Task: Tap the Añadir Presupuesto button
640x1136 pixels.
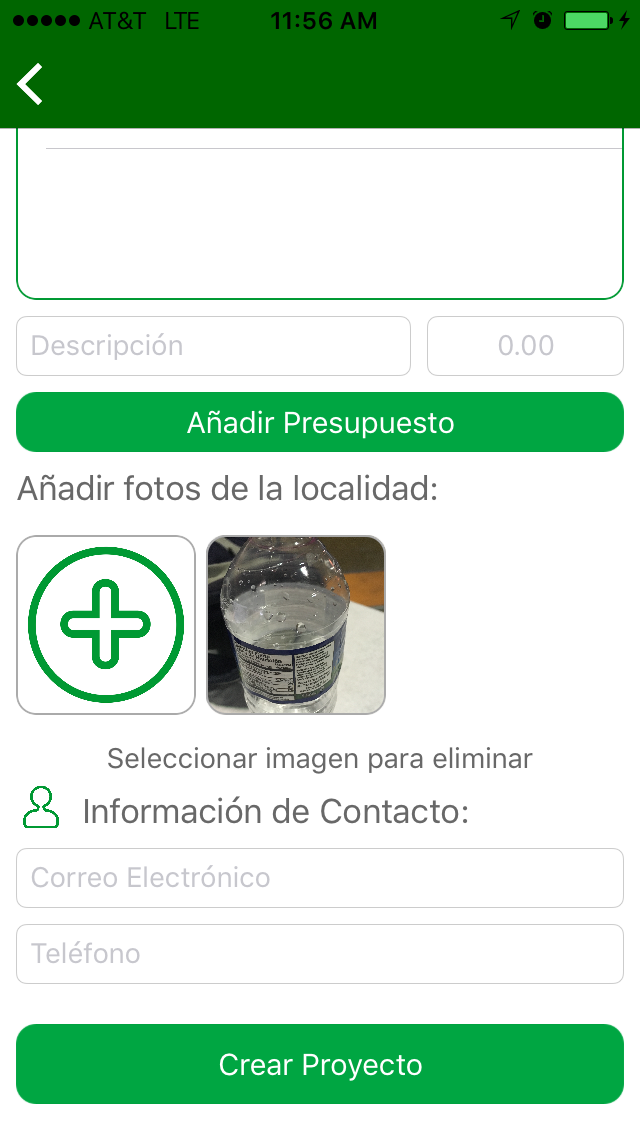Action: coord(320,422)
